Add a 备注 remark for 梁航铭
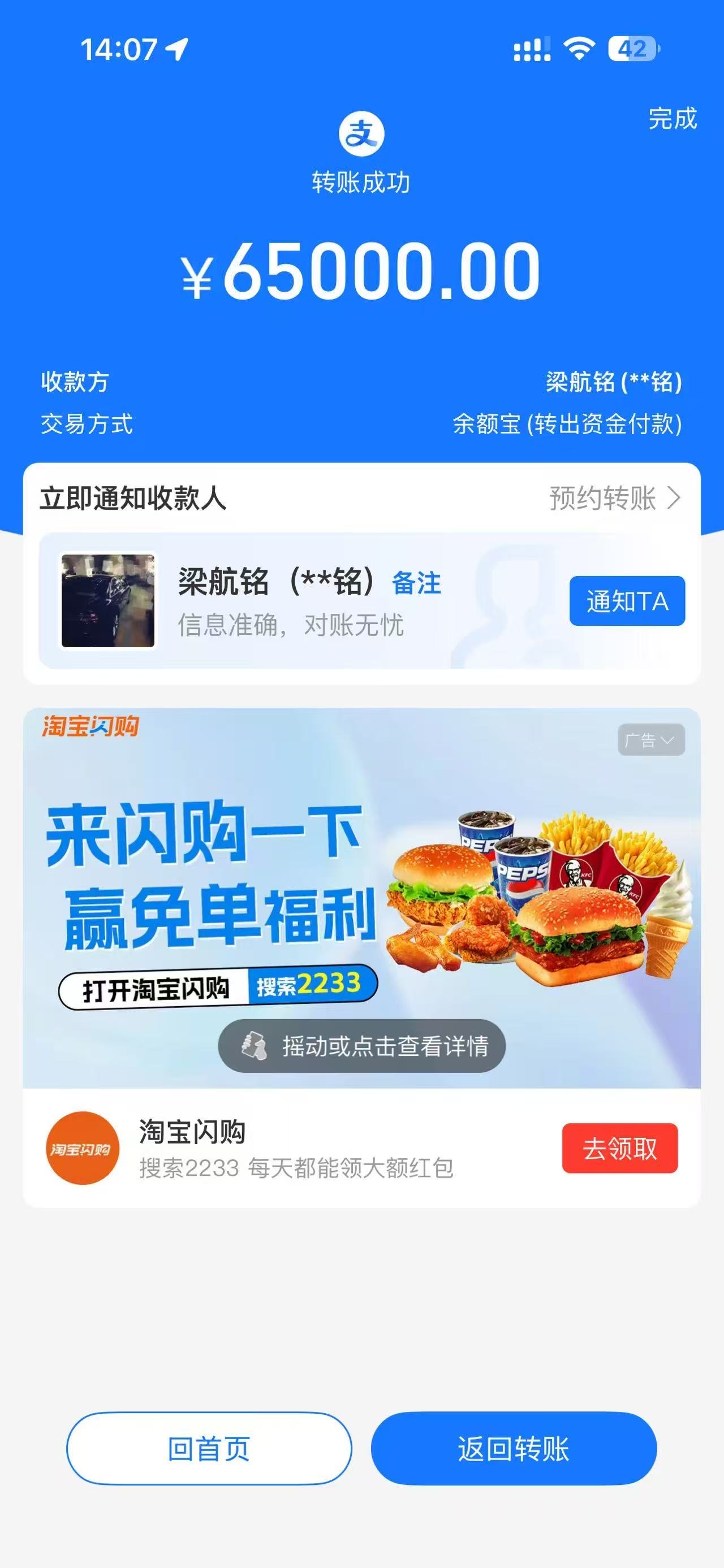This screenshot has width=724, height=1568. point(416,583)
